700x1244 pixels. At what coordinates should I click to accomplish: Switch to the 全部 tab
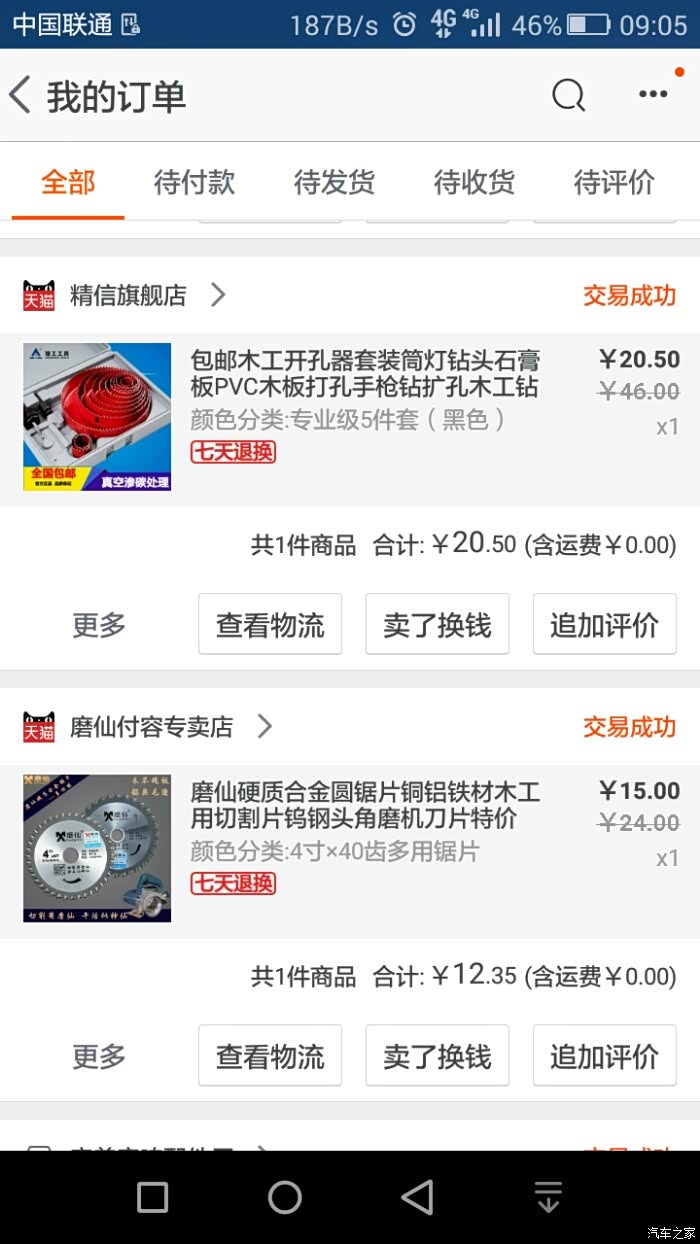(x=68, y=182)
